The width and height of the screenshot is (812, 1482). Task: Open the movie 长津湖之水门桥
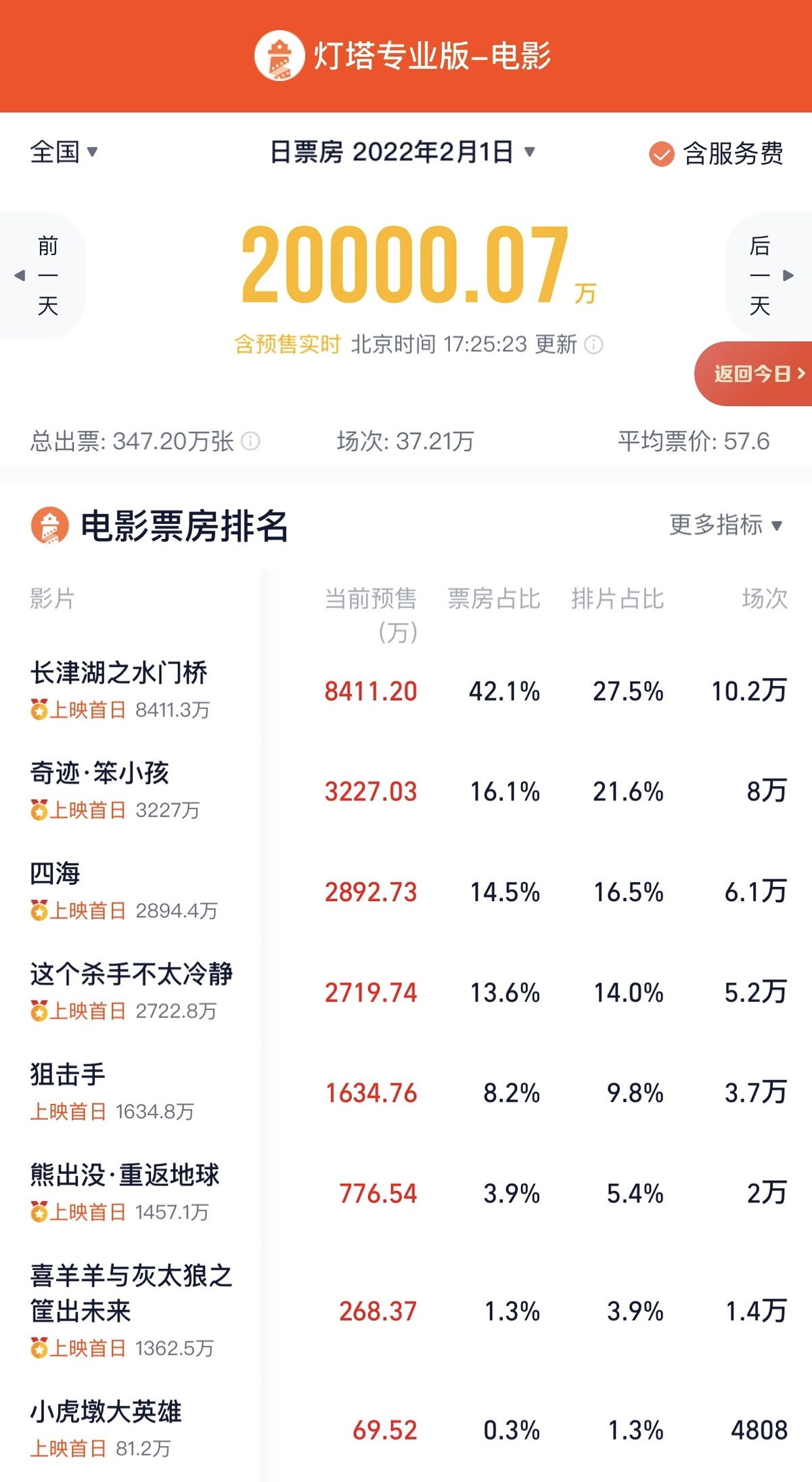pyautogui.click(x=119, y=673)
